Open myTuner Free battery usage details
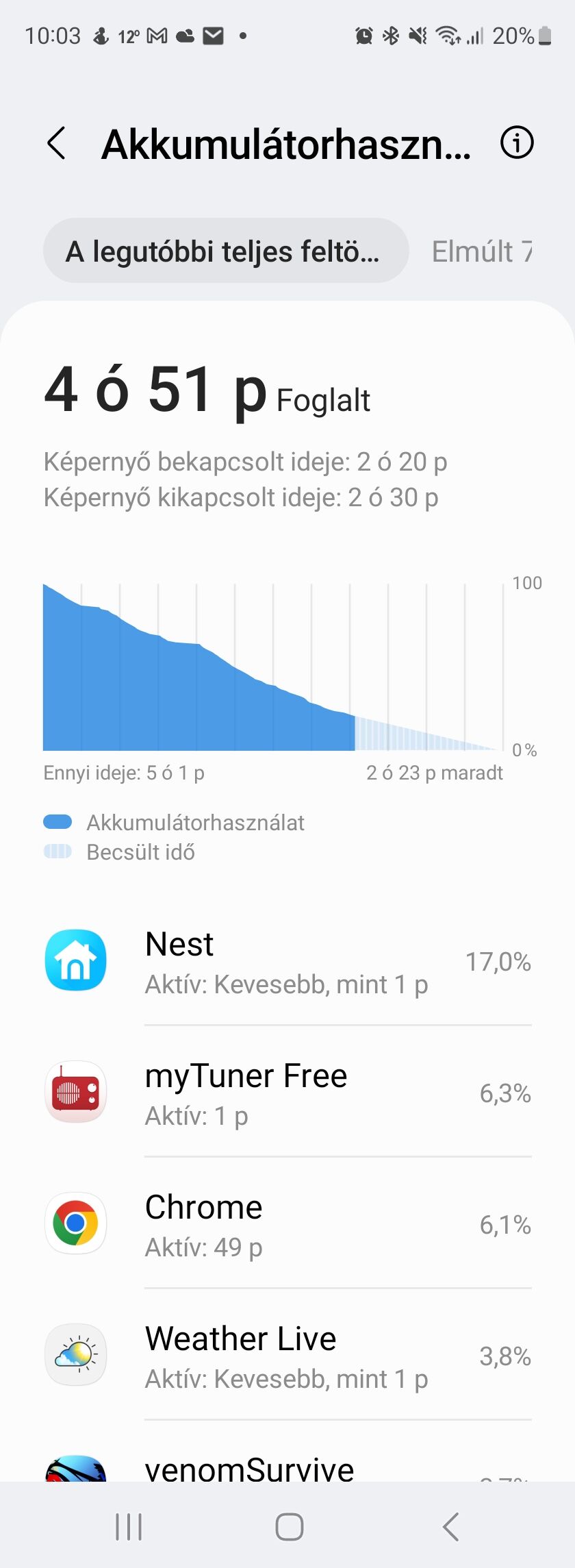The image size is (575, 1568). (287, 1093)
